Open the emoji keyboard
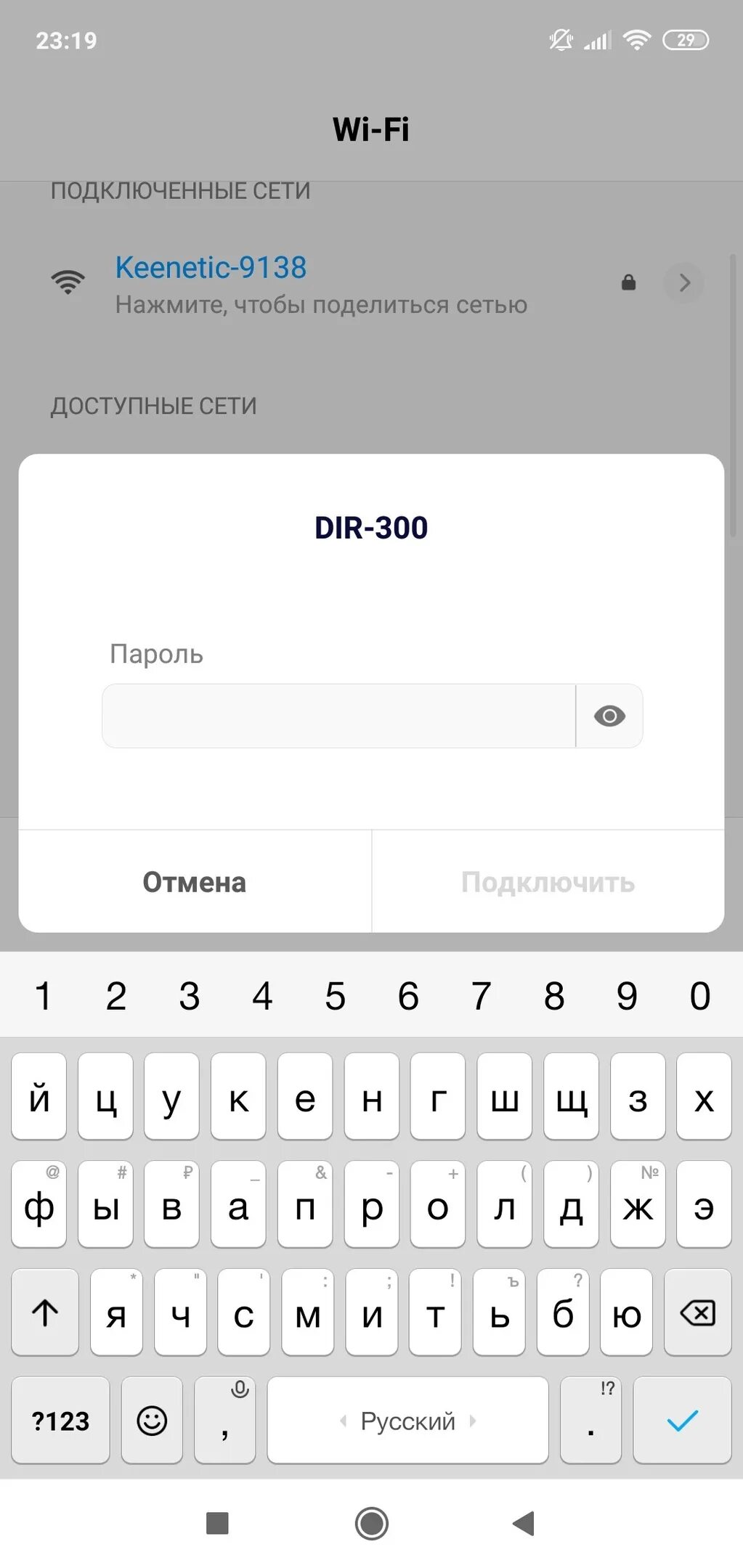This screenshot has height=1568, width=743. tap(152, 1421)
